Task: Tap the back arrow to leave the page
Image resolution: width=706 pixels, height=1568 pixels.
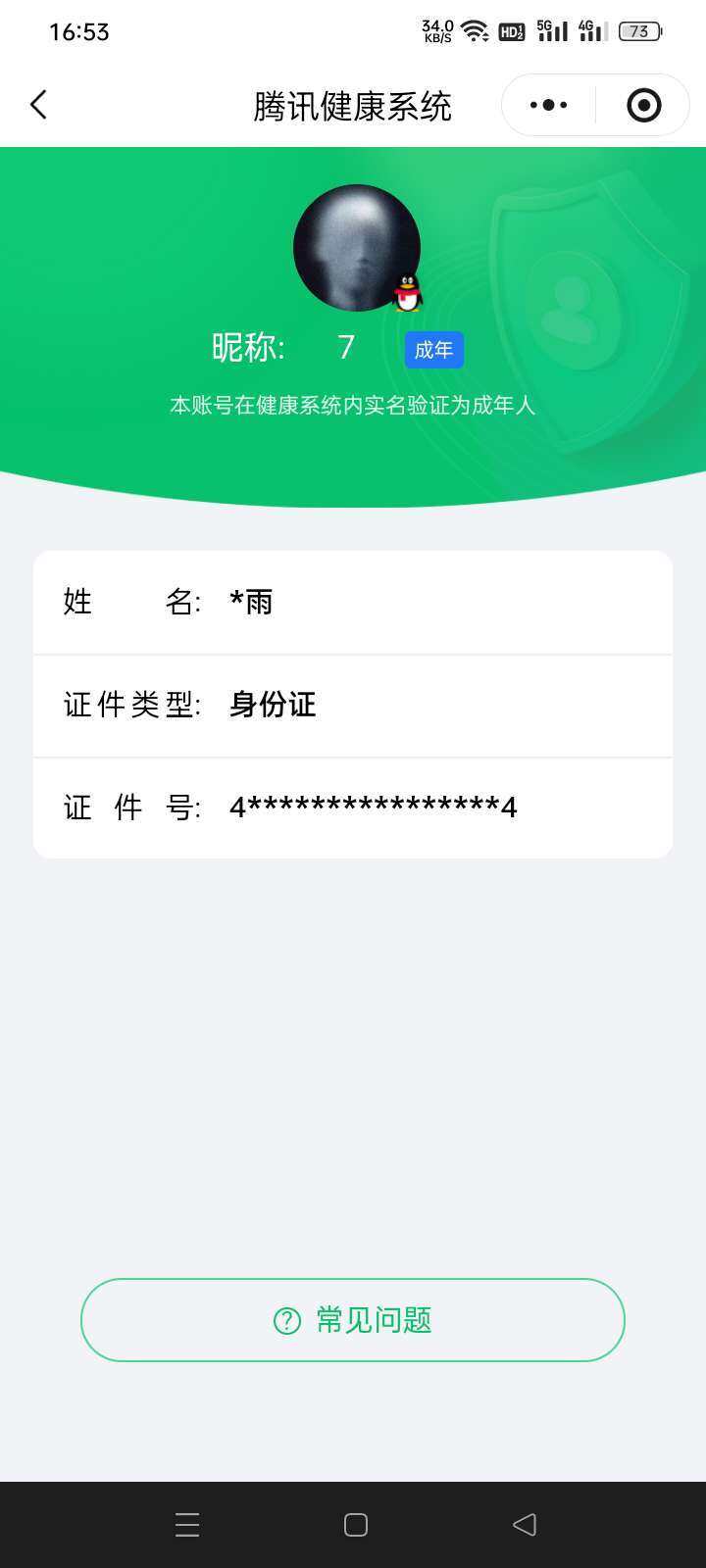Action: coord(39,104)
